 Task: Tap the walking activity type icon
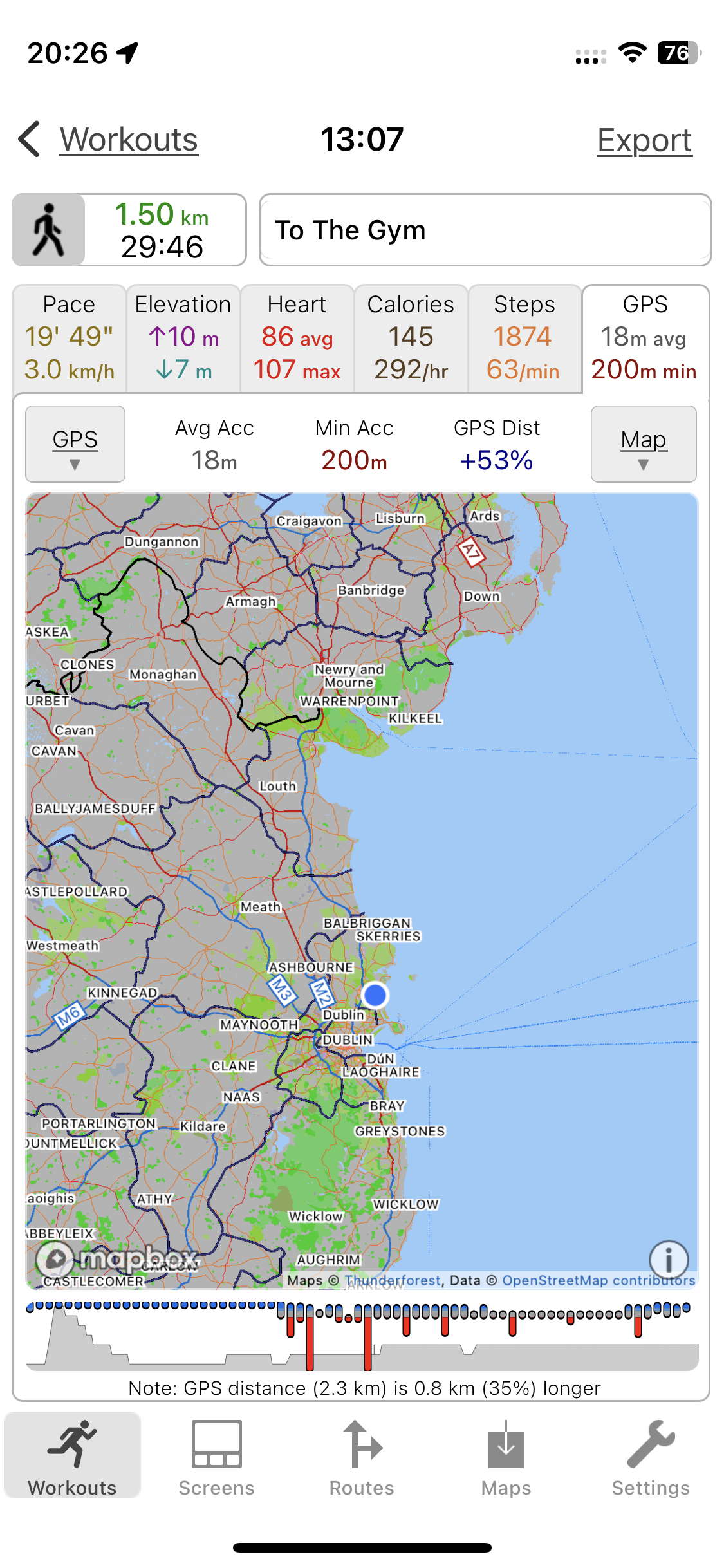[x=49, y=230]
